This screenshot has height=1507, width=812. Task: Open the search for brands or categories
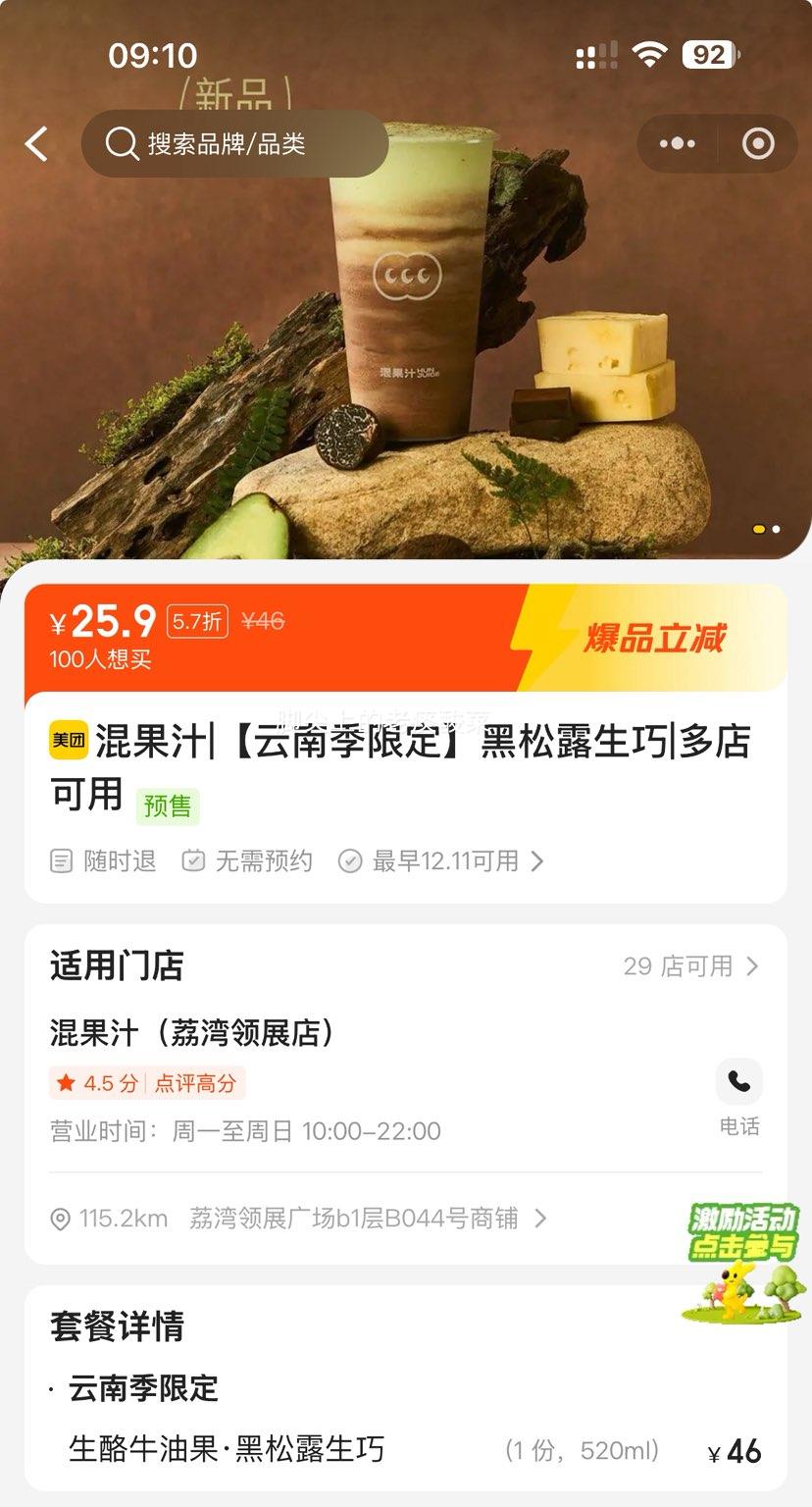coord(235,143)
